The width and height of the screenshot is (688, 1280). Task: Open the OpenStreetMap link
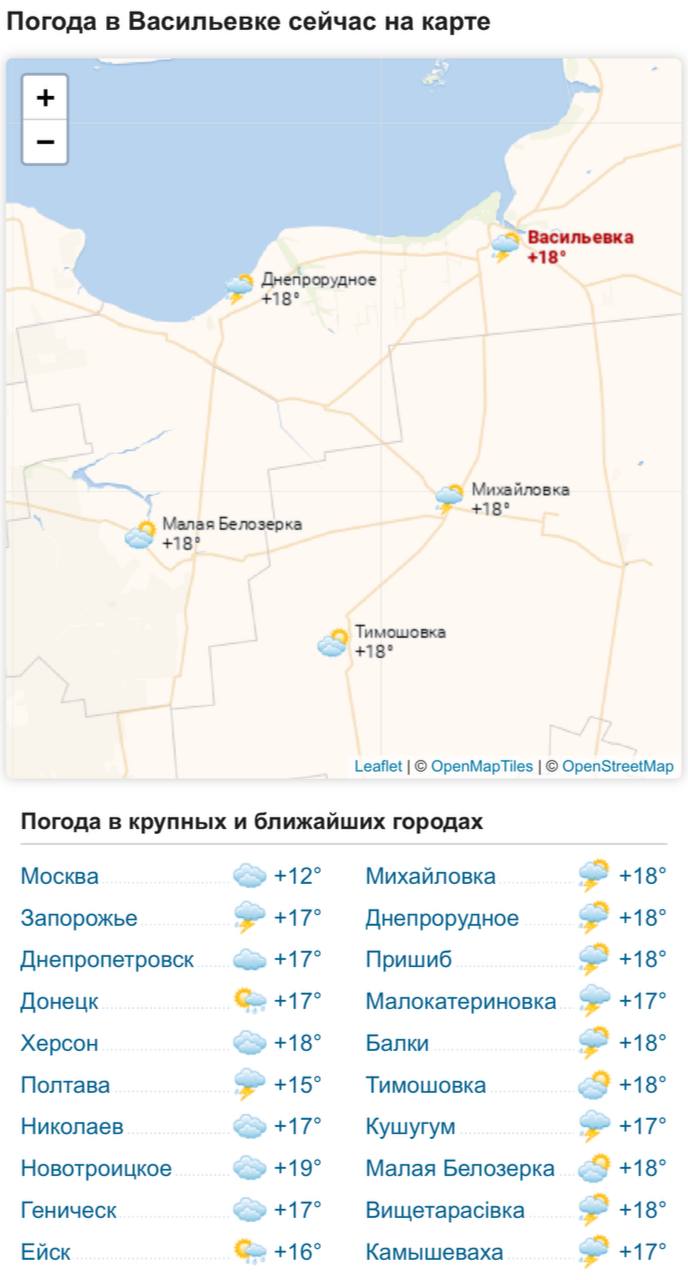click(618, 766)
